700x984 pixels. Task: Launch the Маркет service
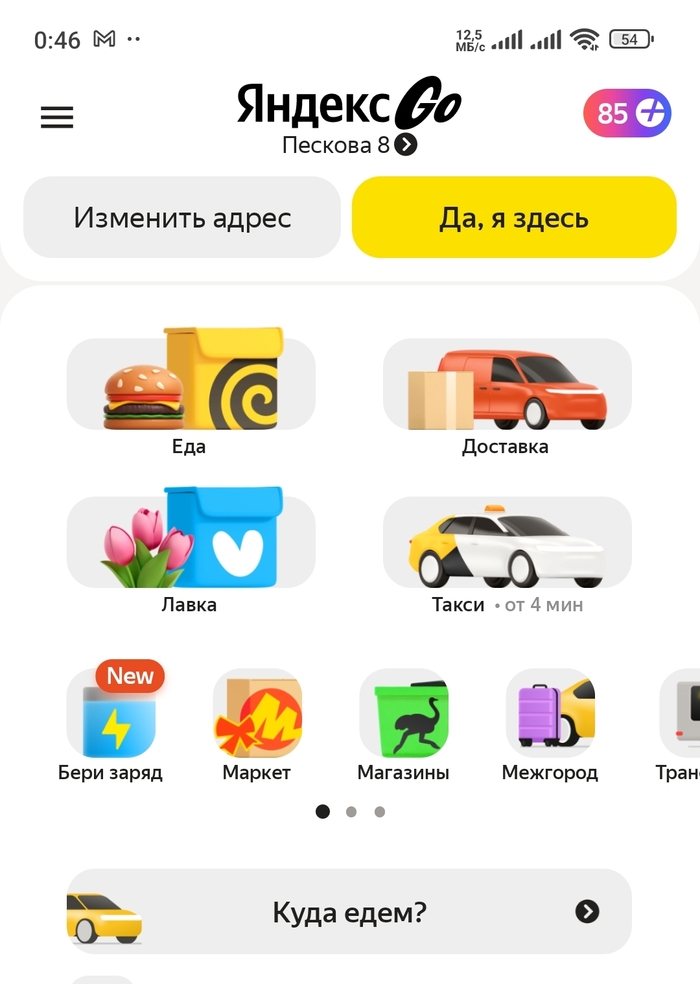pyautogui.click(x=257, y=715)
